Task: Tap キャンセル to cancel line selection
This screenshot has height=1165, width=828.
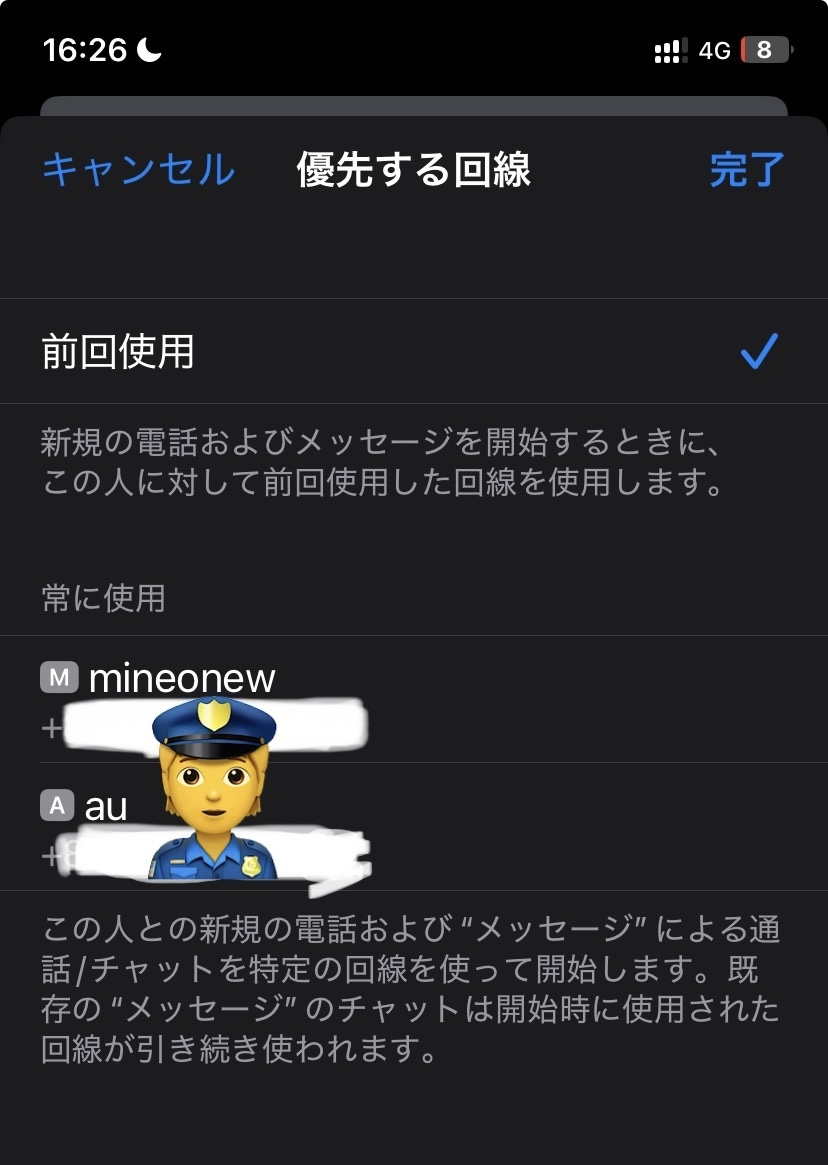Action: coord(138,169)
